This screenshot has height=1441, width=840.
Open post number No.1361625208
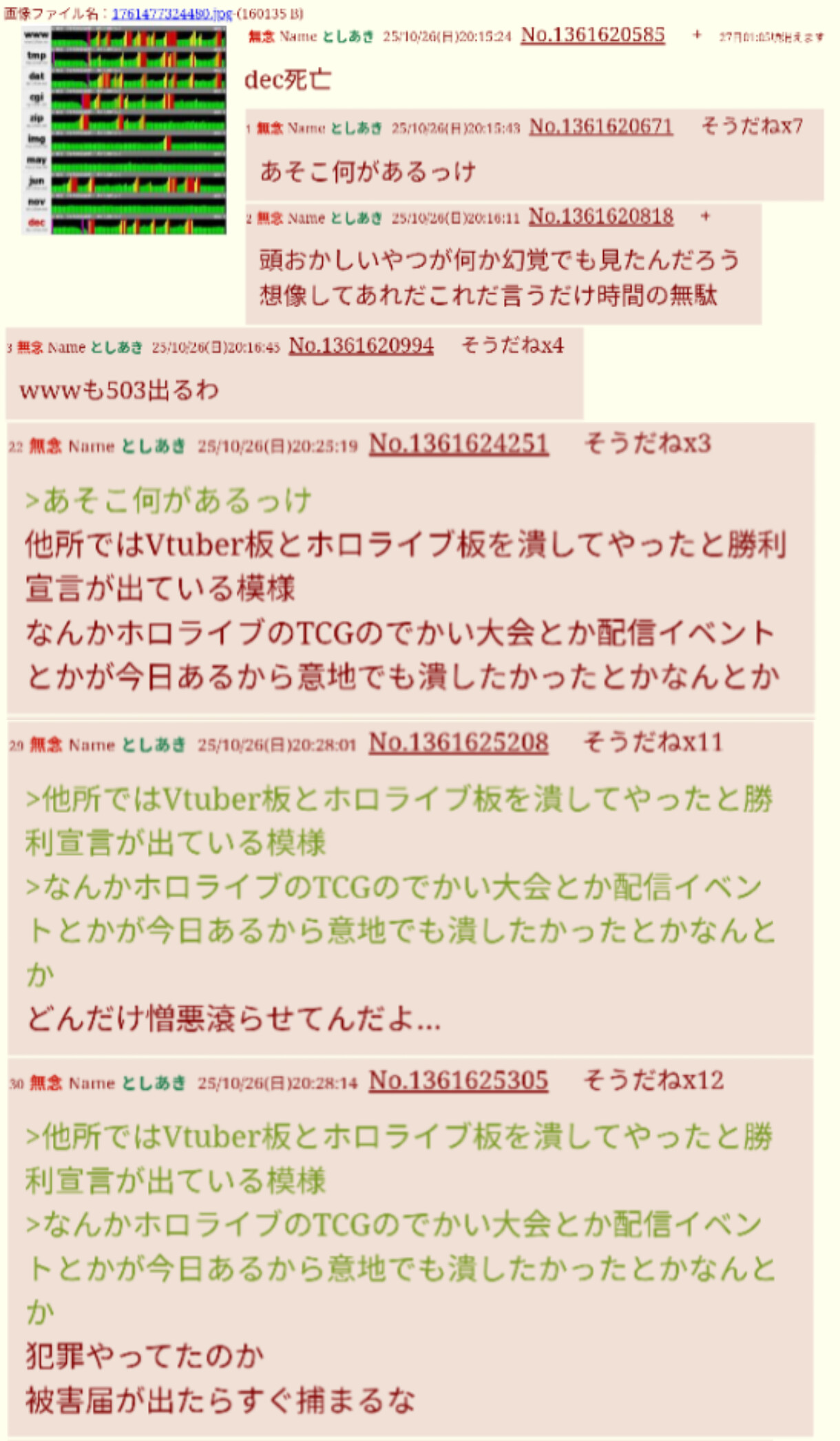point(459,742)
